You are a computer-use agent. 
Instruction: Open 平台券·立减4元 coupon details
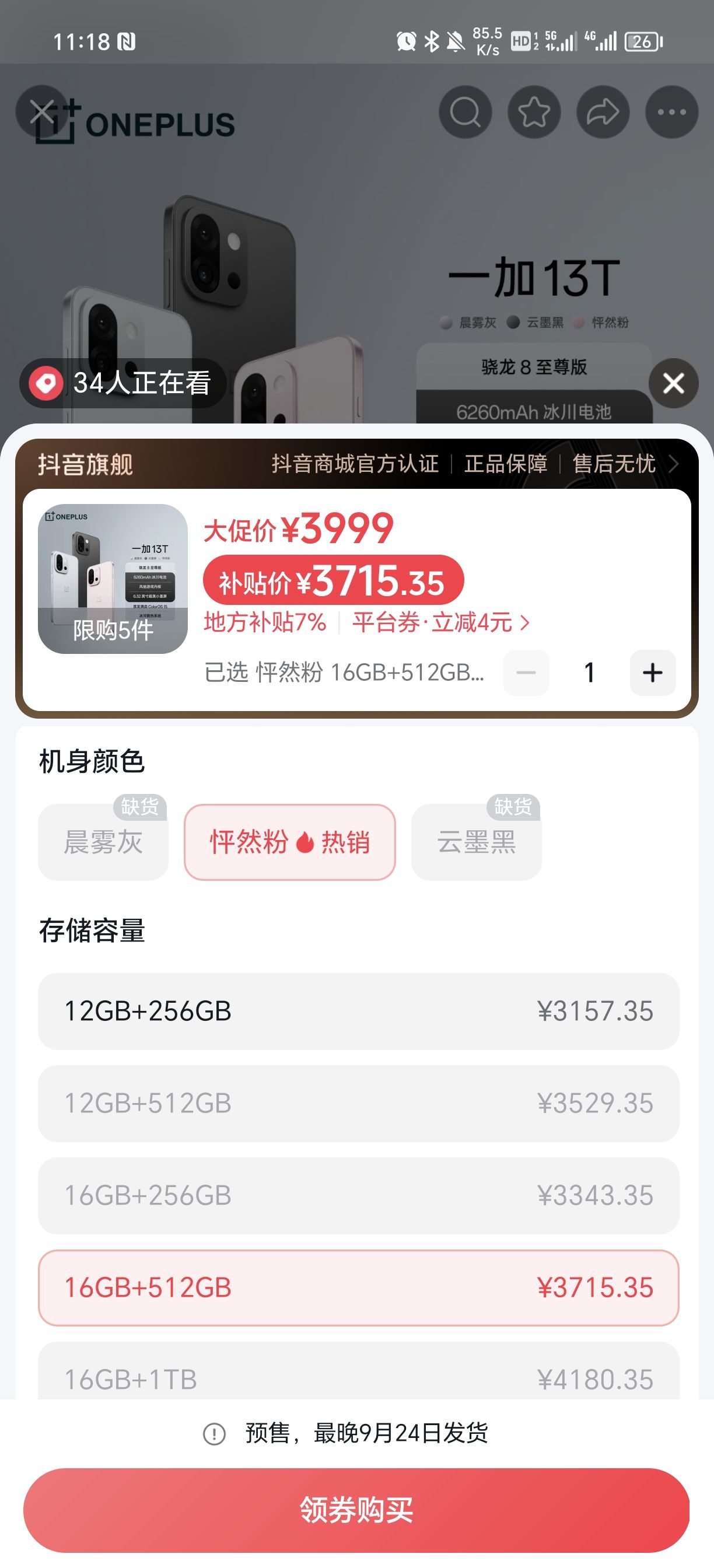pos(440,622)
